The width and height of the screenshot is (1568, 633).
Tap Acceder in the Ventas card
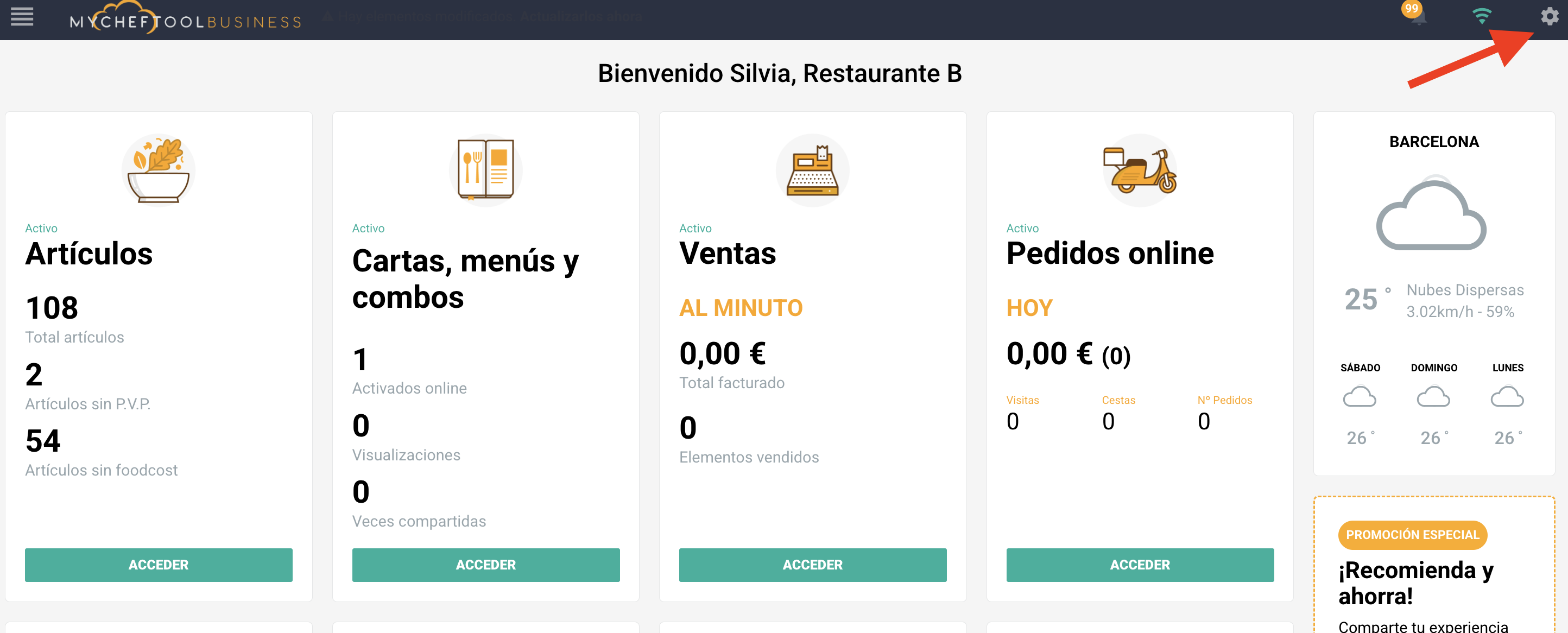tap(812, 564)
